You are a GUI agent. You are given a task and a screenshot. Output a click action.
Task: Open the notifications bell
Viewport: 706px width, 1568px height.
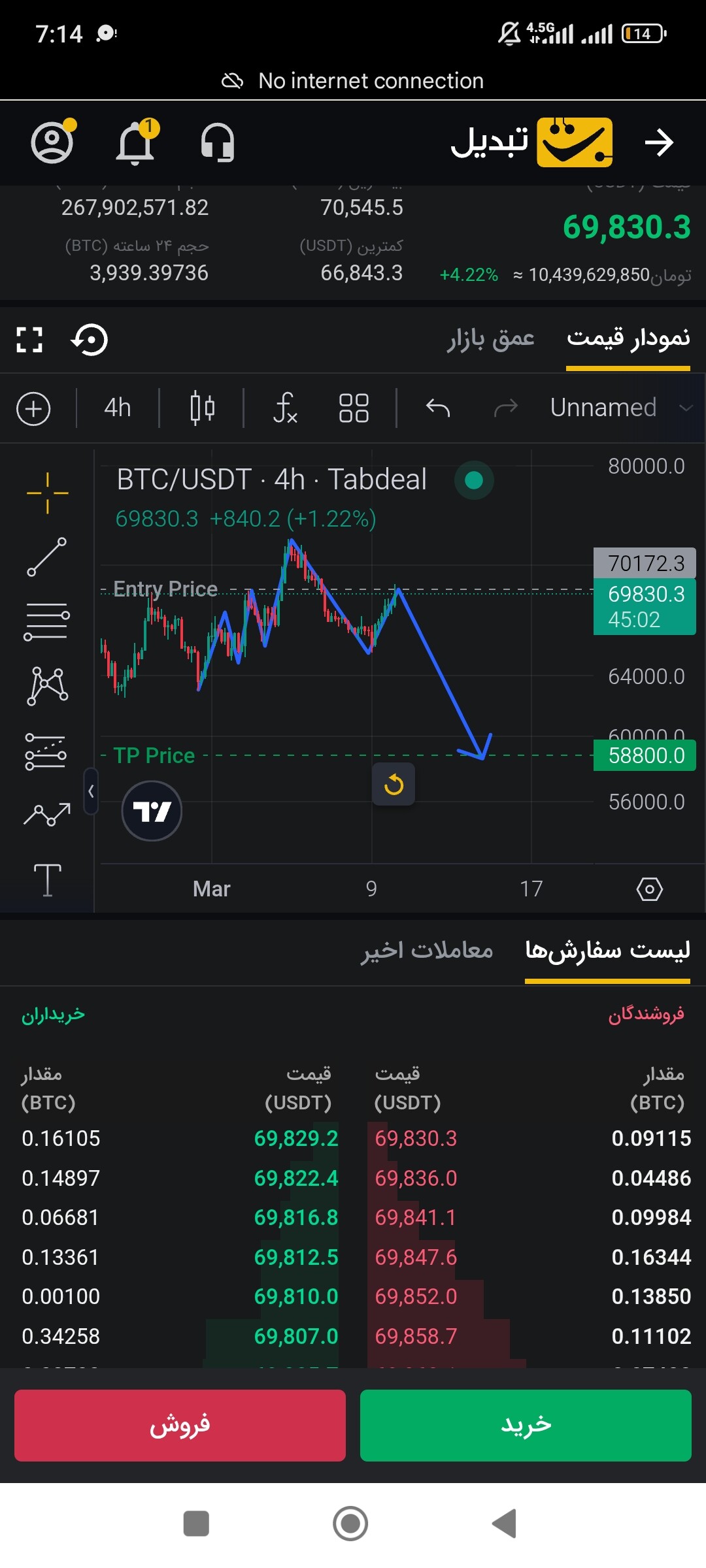[136, 142]
